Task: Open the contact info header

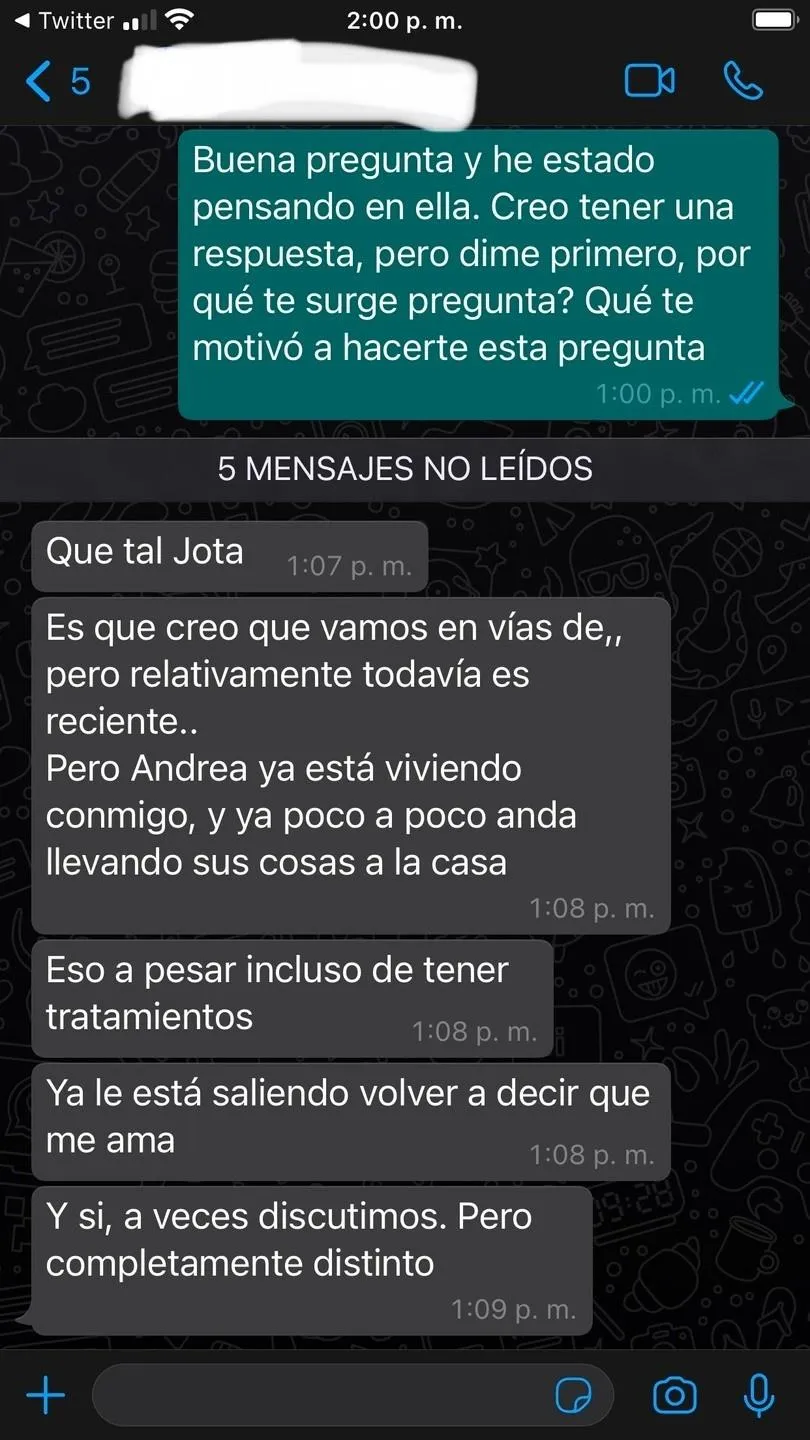Action: [x=300, y=81]
